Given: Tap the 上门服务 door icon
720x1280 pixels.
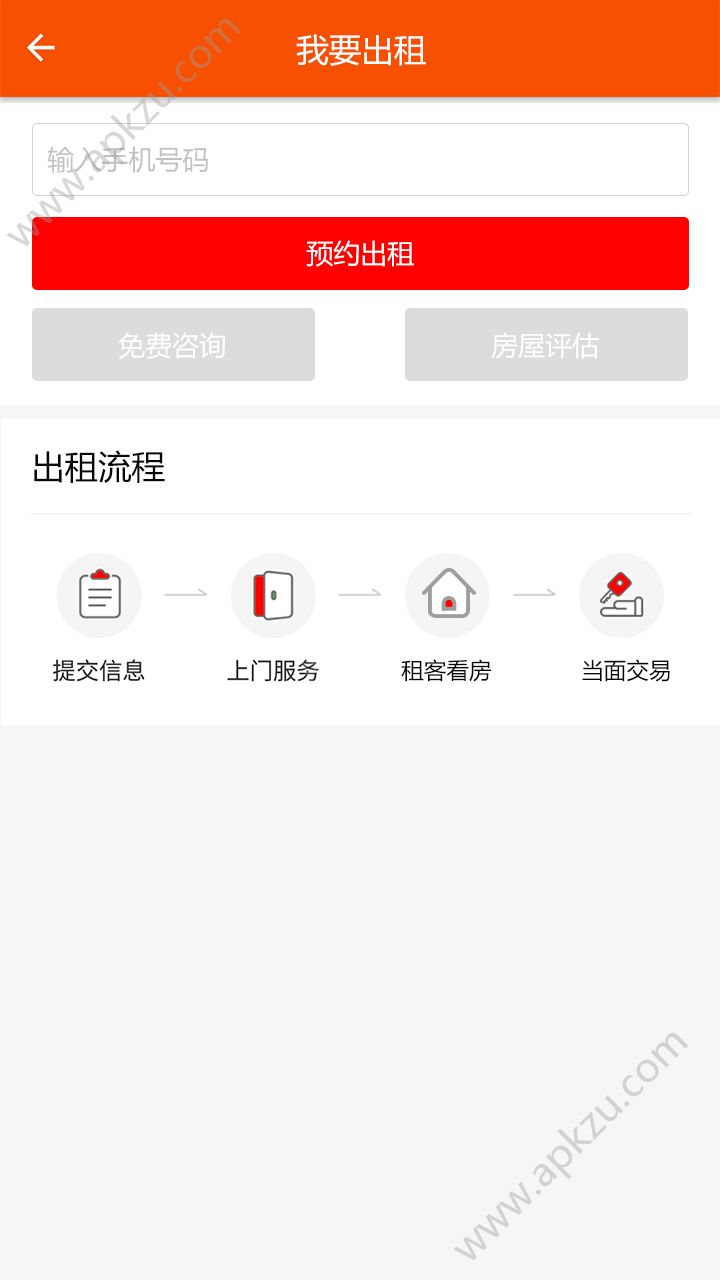Looking at the screenshot, I should click(x=273, y=594).
